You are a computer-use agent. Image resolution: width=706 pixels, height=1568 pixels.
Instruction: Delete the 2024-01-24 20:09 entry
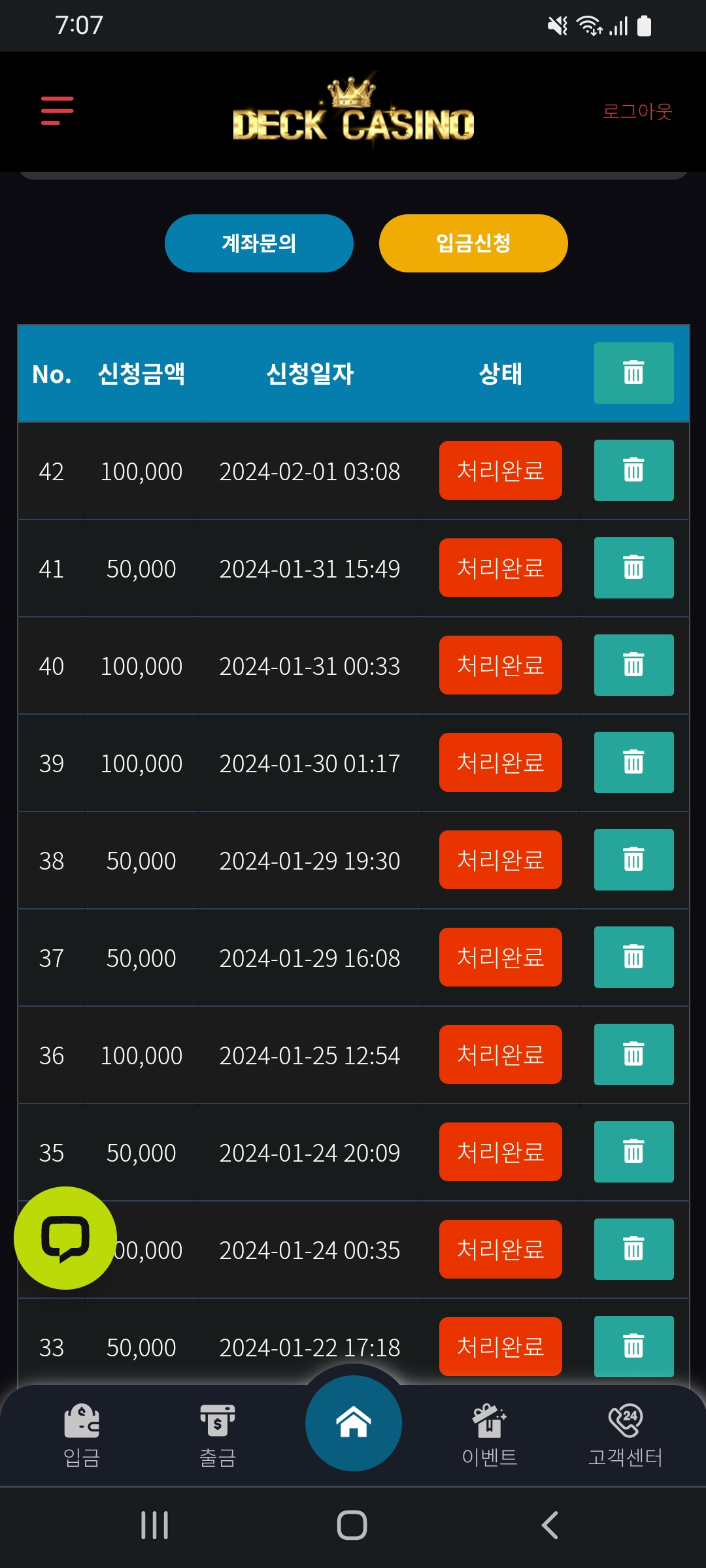pyautogui.click(x=633, y=1152)
